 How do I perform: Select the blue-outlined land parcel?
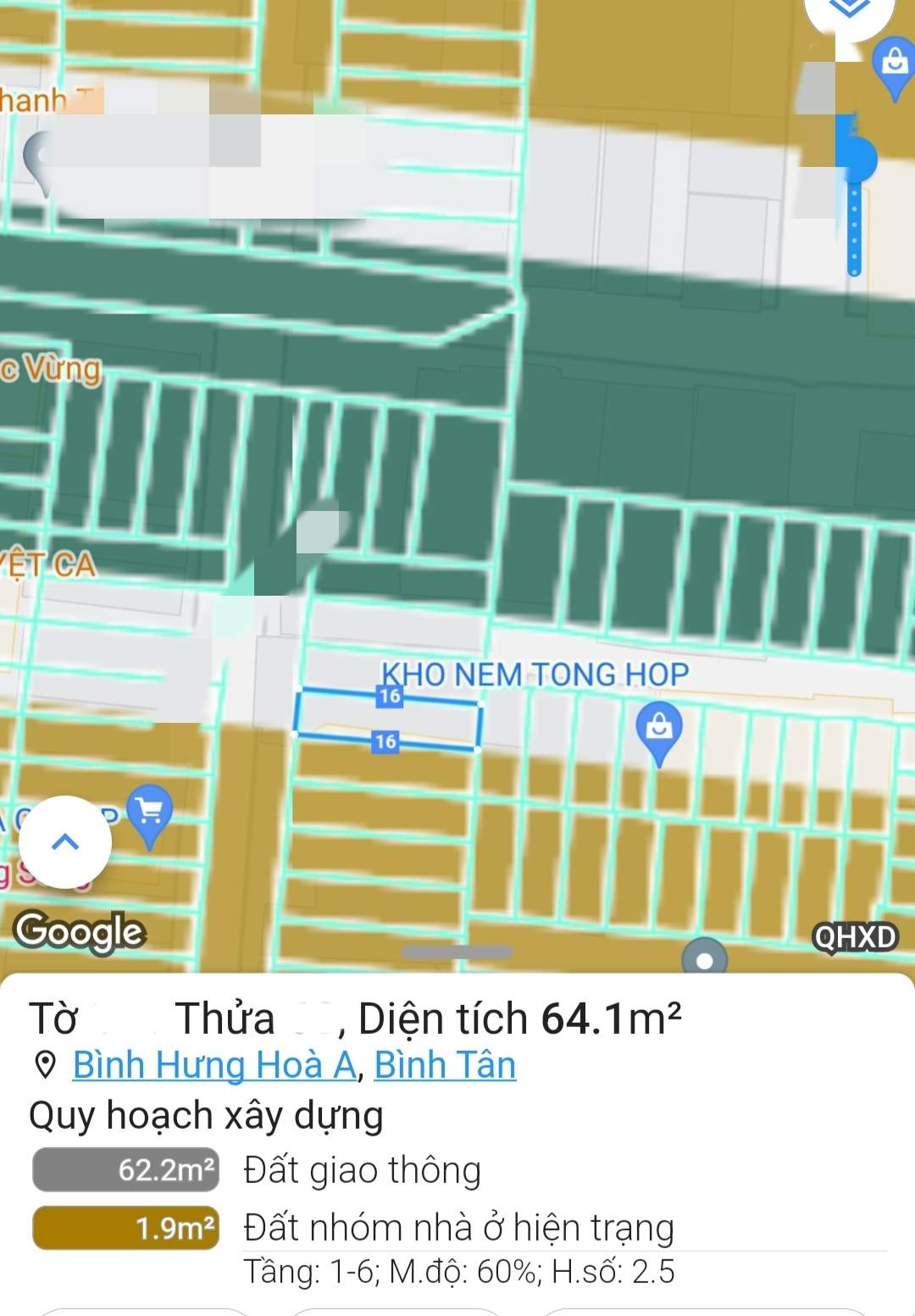(386, 719)
